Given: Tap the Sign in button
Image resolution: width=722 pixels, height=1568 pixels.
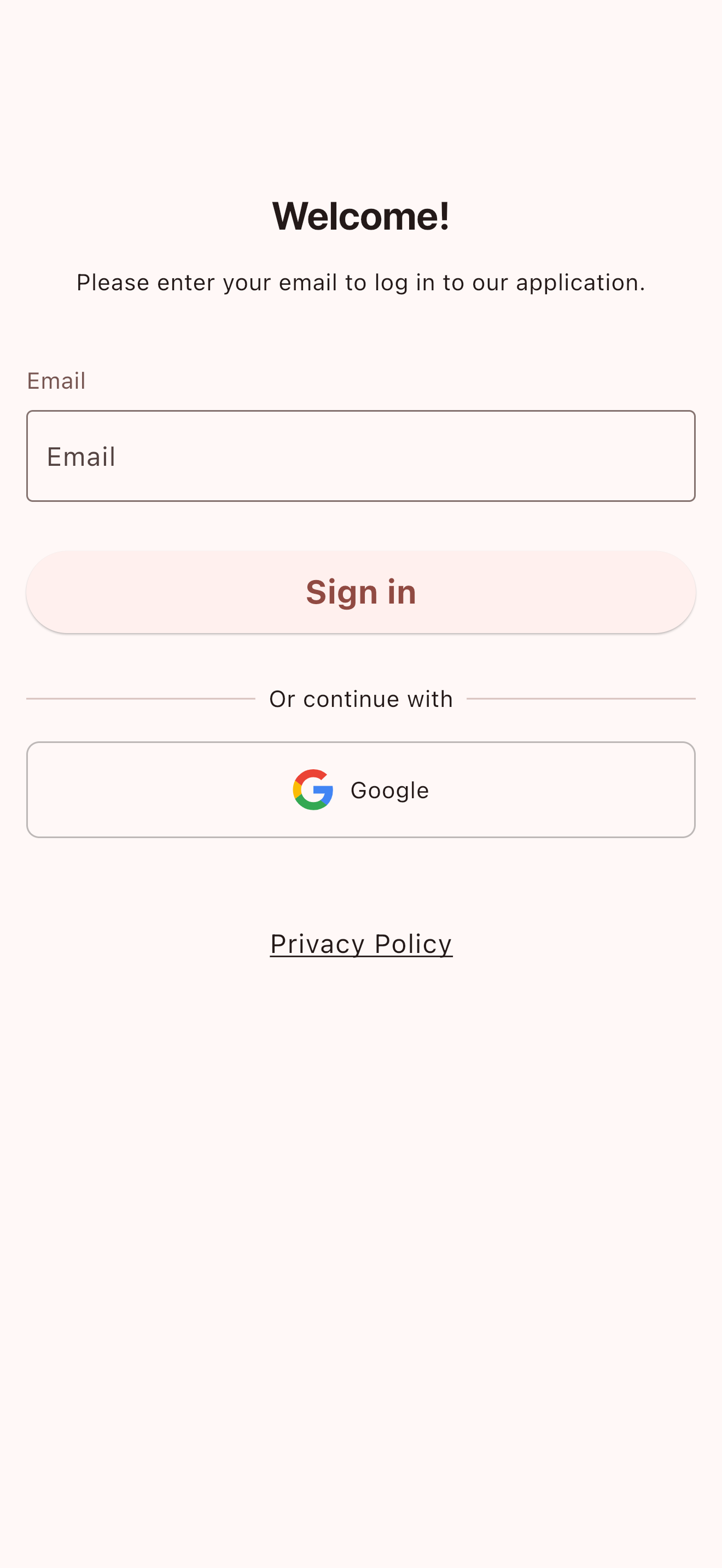Looking at the screenshot, I should (x=360, y=592).
